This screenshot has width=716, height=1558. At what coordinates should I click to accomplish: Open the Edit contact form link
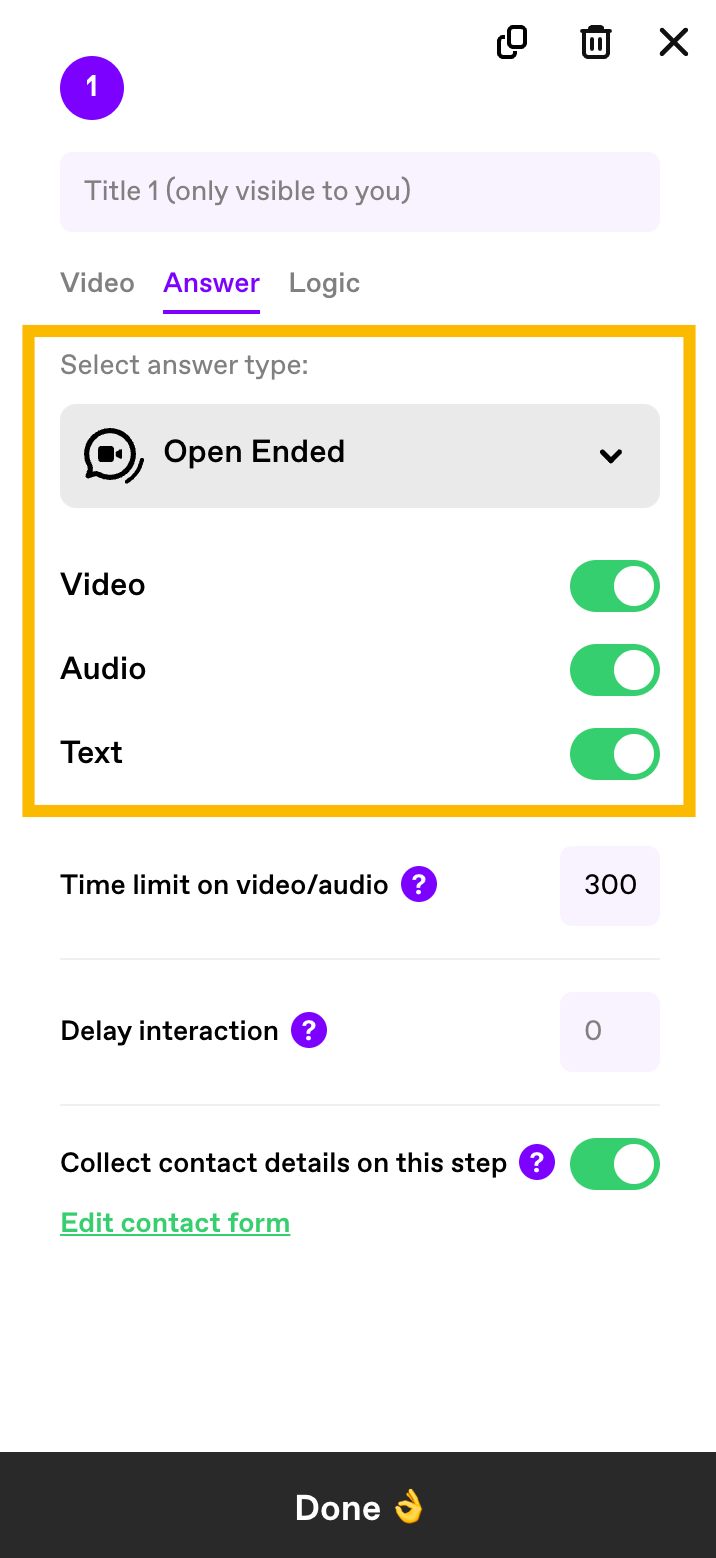tap(175, 1223)
